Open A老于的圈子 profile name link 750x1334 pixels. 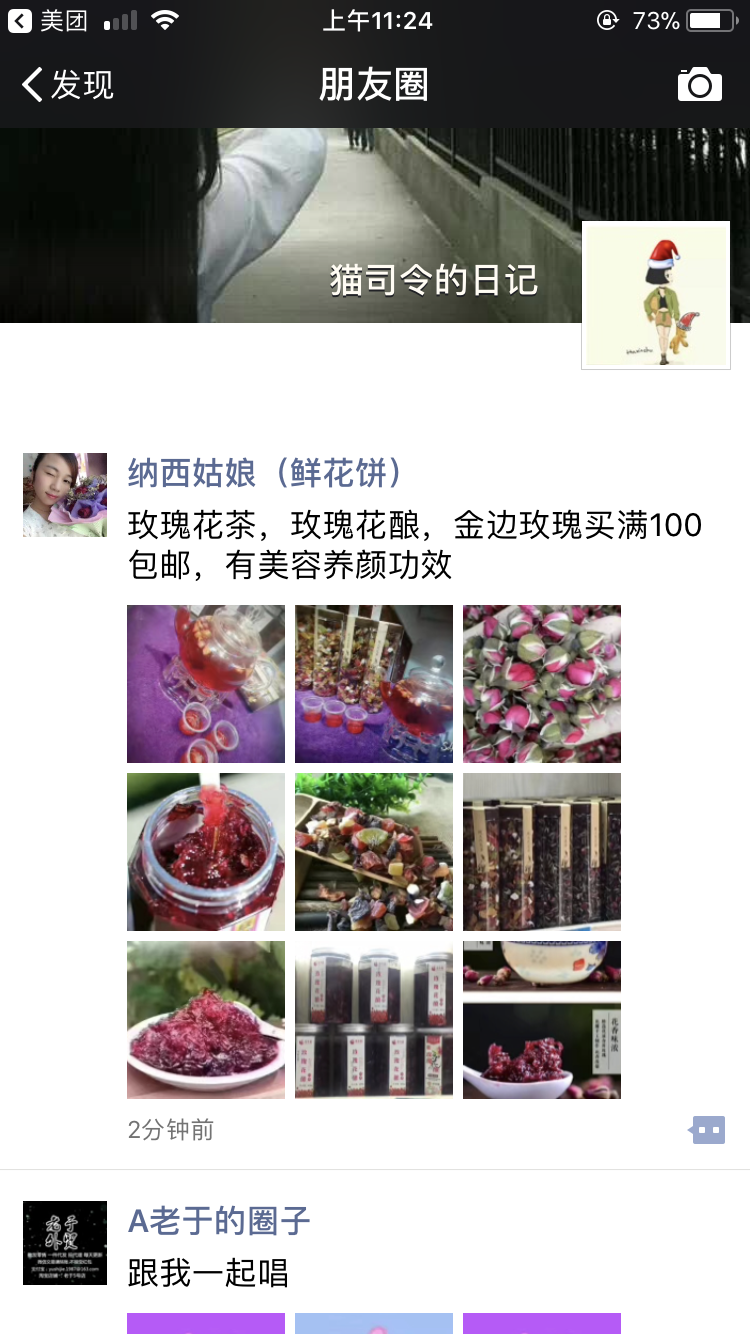coord(219,1221)
